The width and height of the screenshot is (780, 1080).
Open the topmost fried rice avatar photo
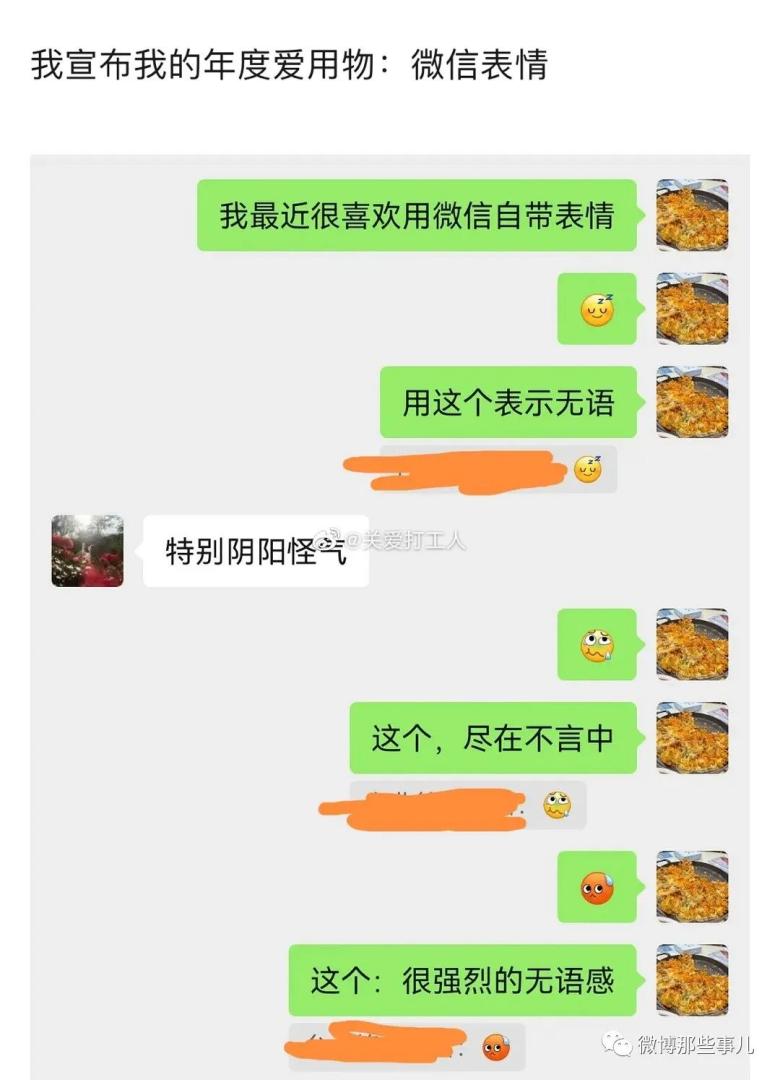[692, 213]
